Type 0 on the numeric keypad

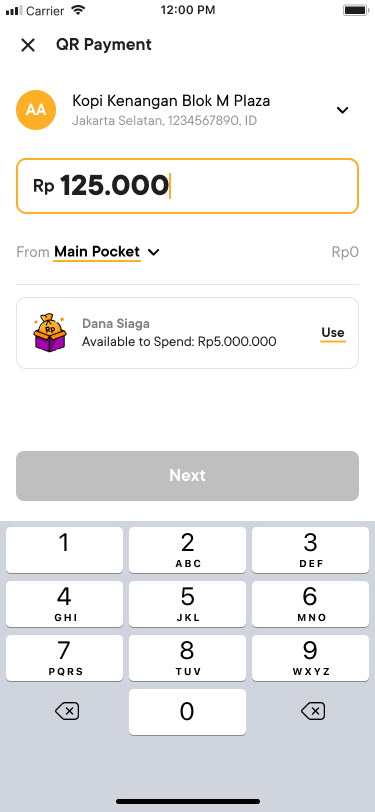click(188, 711)
